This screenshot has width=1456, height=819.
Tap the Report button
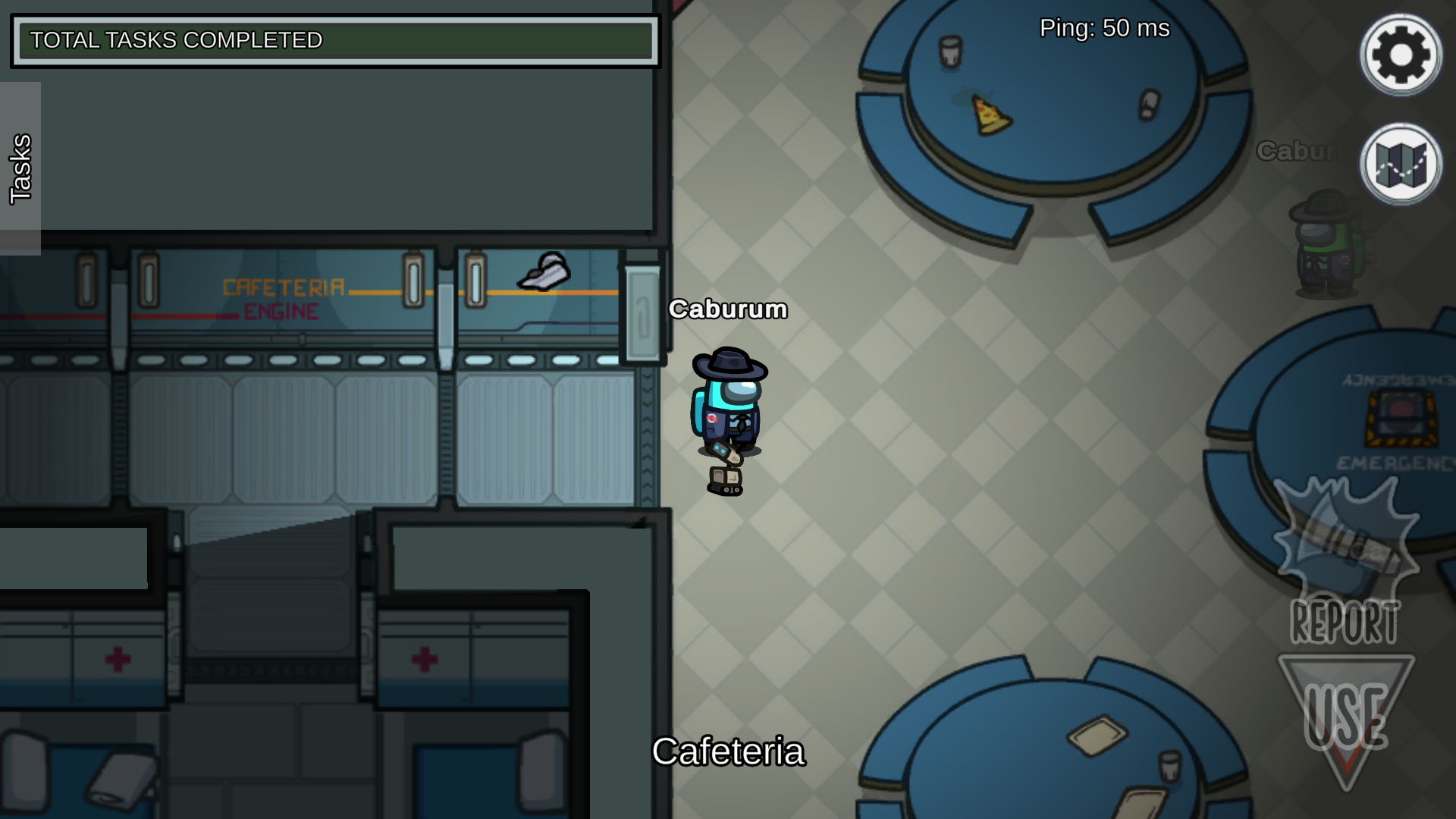[x=1345, y=565]
